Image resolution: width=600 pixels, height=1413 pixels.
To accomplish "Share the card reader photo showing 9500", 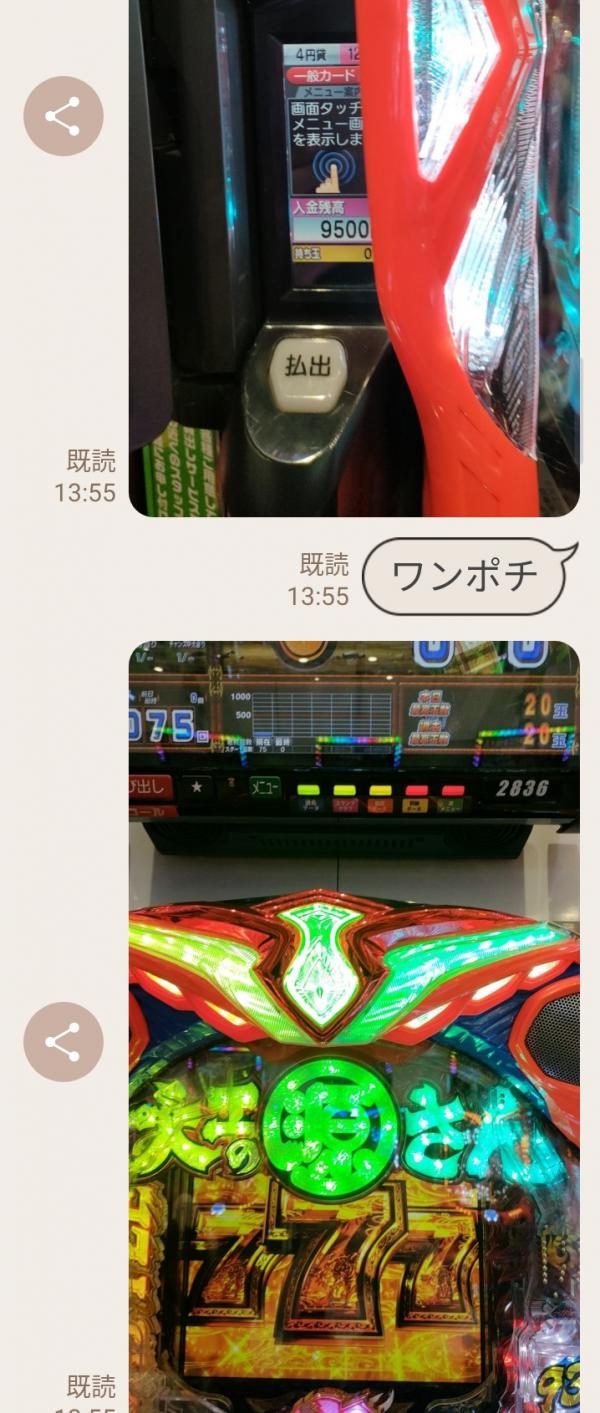I will coord(63,116).
